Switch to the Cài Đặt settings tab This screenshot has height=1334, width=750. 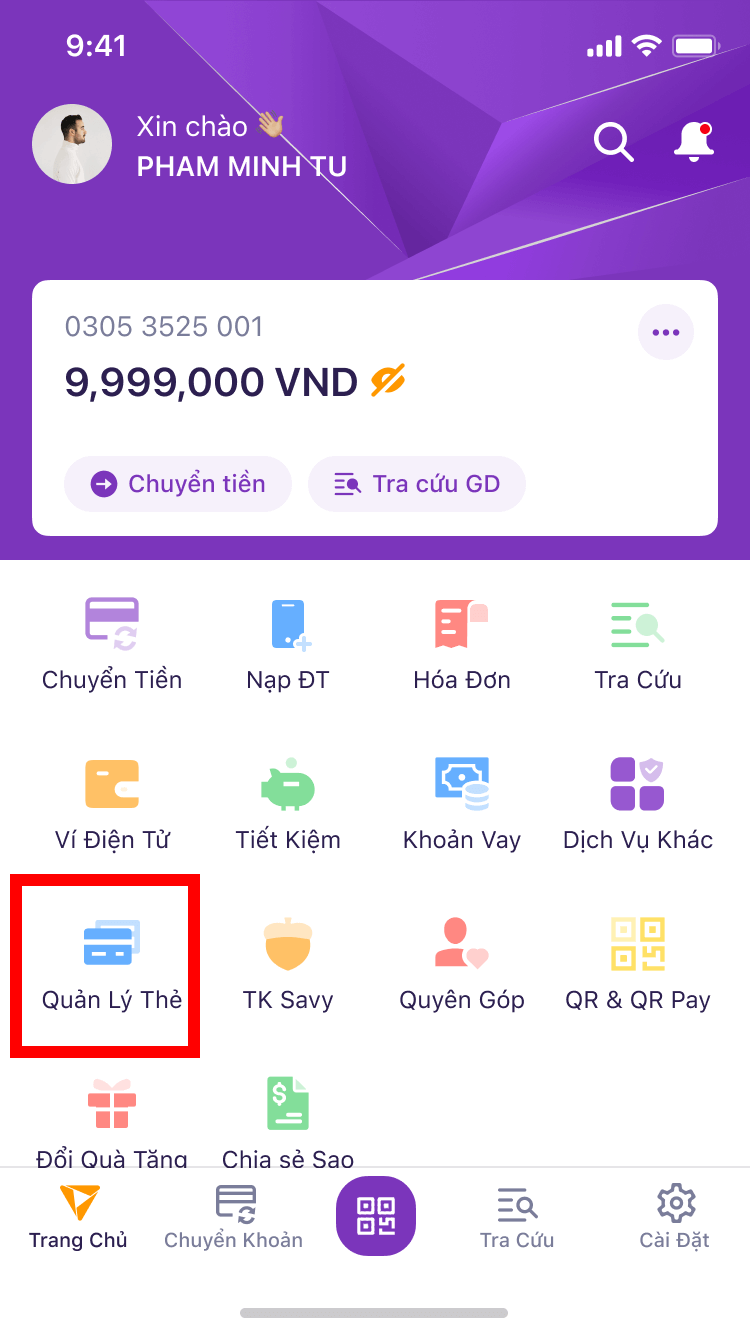[675, 1217]
